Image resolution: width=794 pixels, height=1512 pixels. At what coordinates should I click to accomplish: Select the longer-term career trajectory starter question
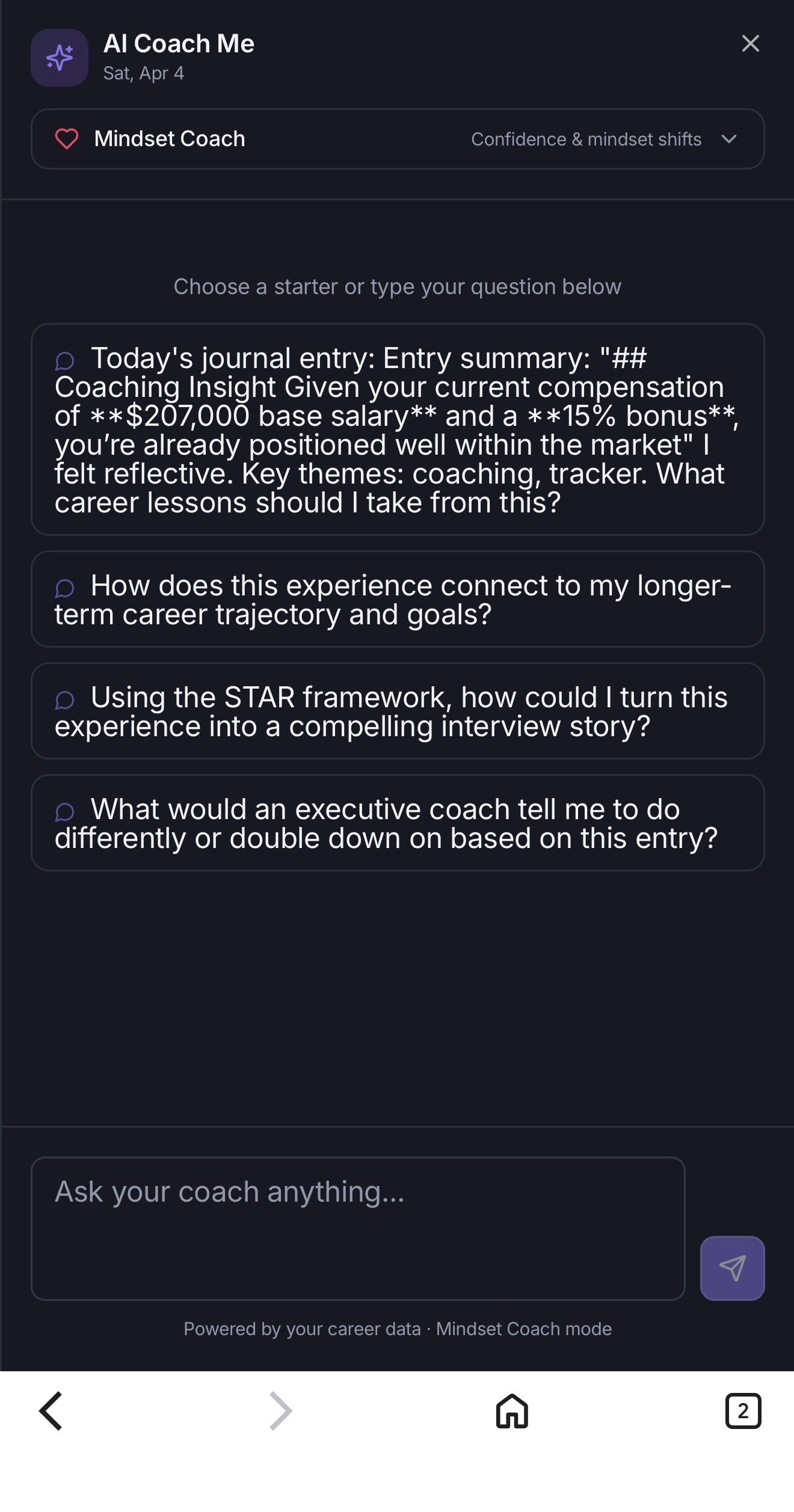click(397, 599)
